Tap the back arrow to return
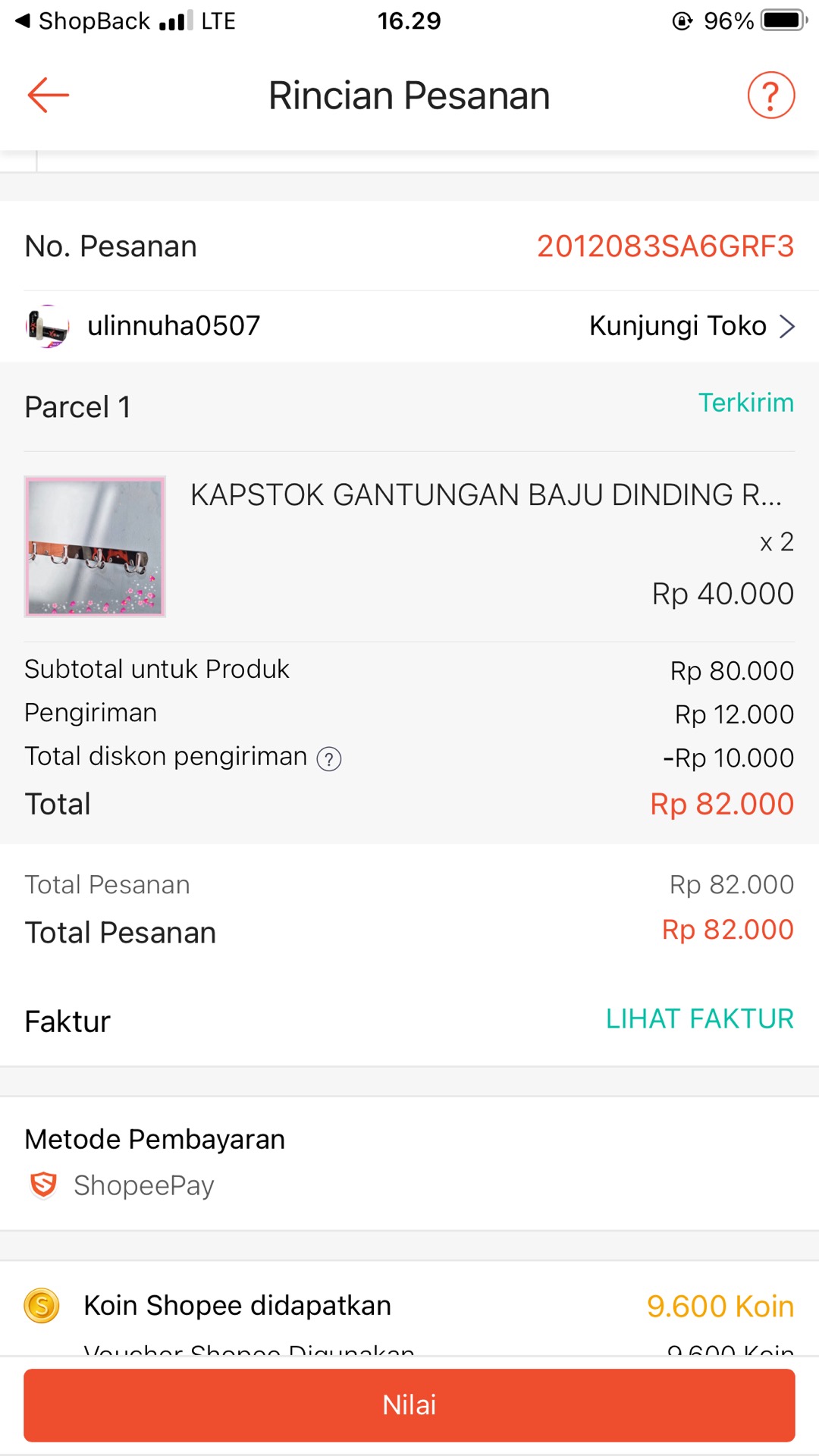Screen dimensions: 819x1456 click(x=47, y=95)
